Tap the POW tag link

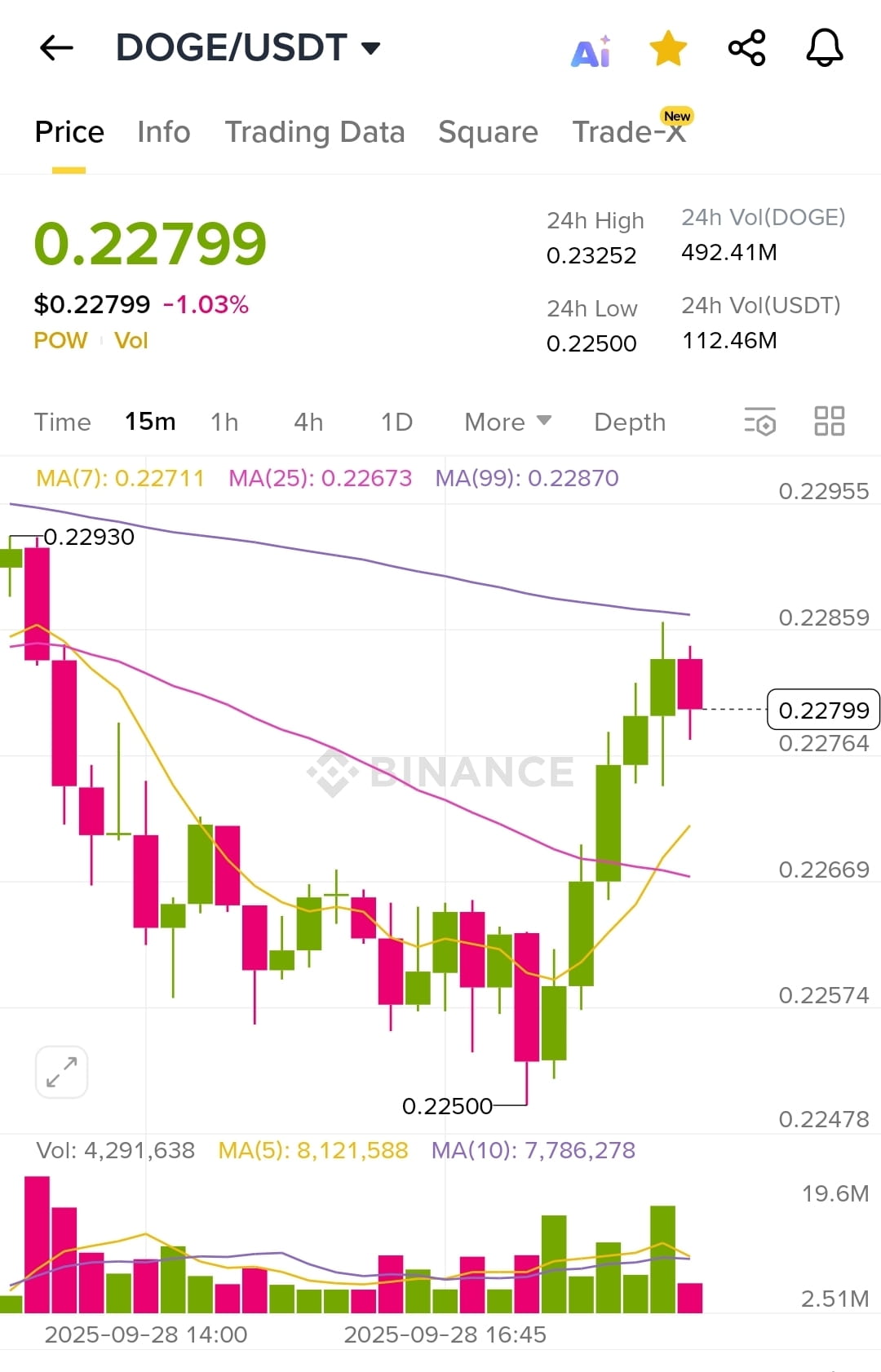coord(60,340)
